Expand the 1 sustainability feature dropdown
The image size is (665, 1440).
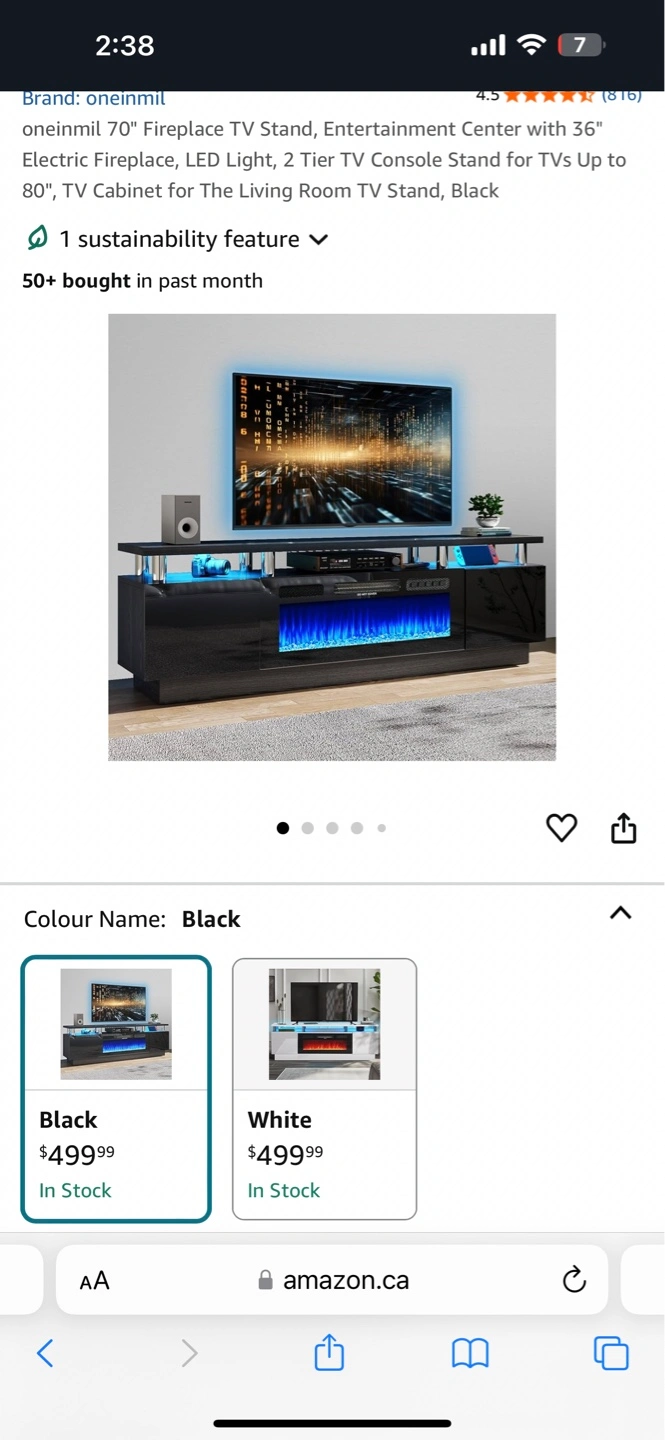pos(176,239)
